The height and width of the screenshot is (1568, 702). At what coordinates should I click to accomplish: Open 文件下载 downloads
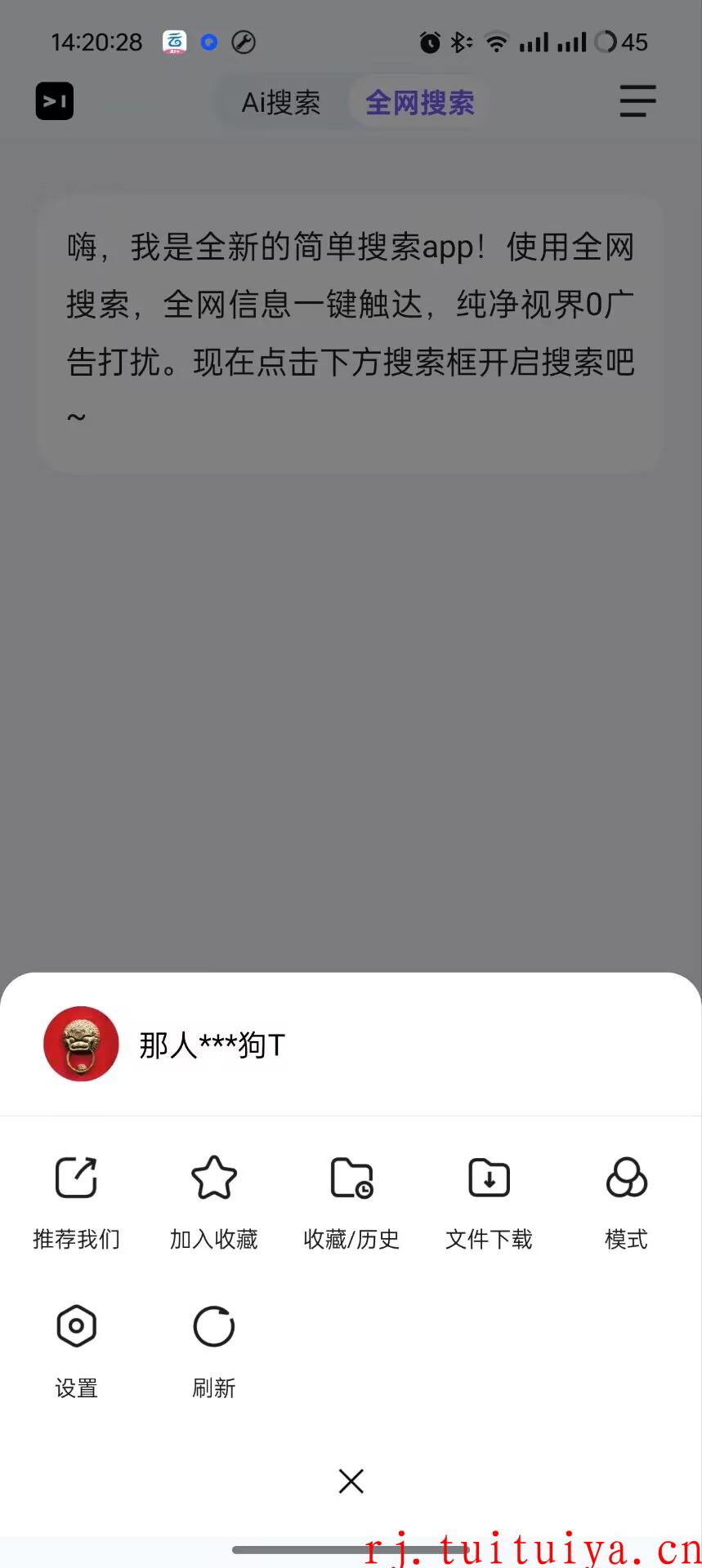click(x=489, y=1202)
